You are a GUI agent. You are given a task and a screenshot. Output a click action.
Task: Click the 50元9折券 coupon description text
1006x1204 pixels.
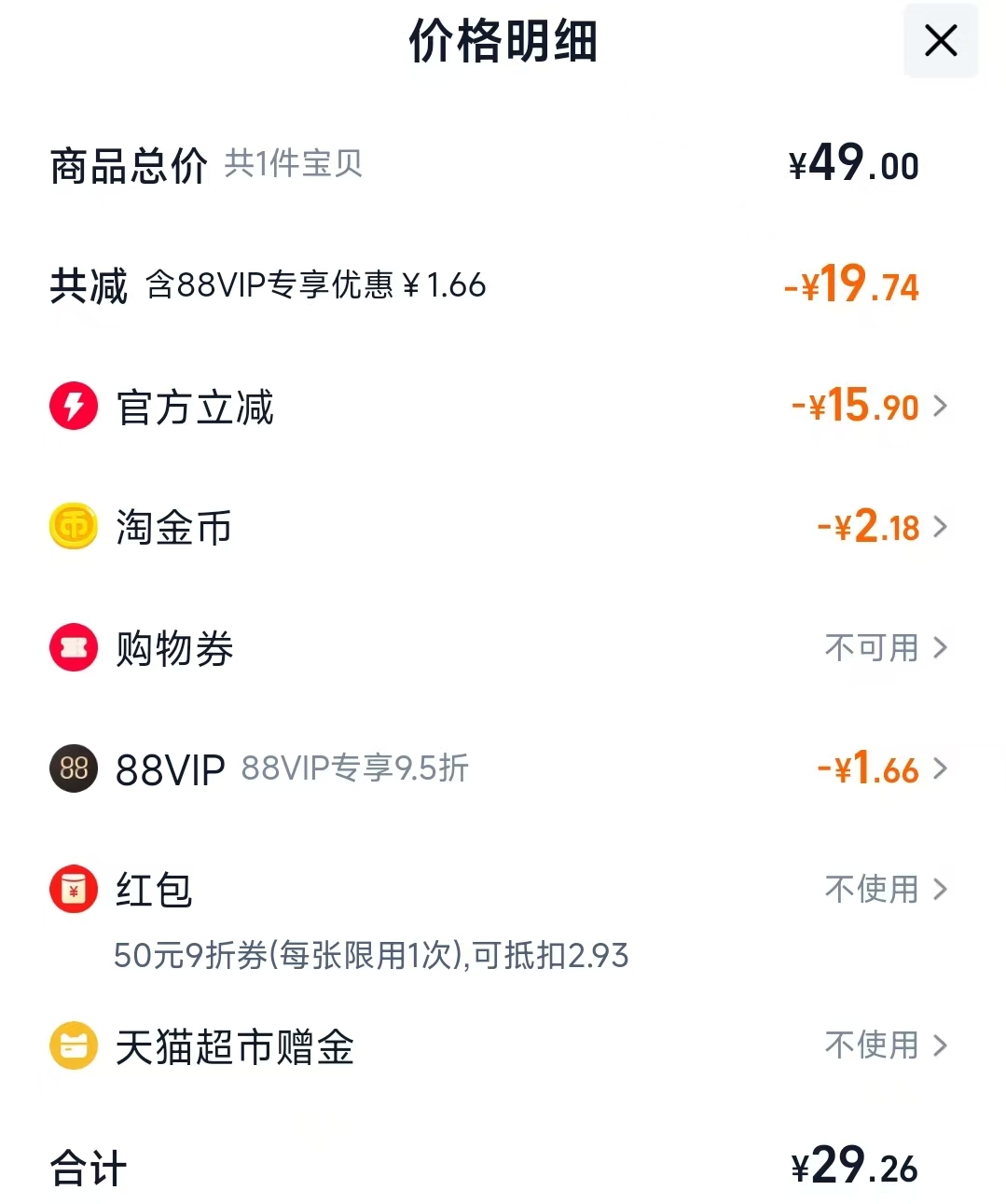[370, 956]
